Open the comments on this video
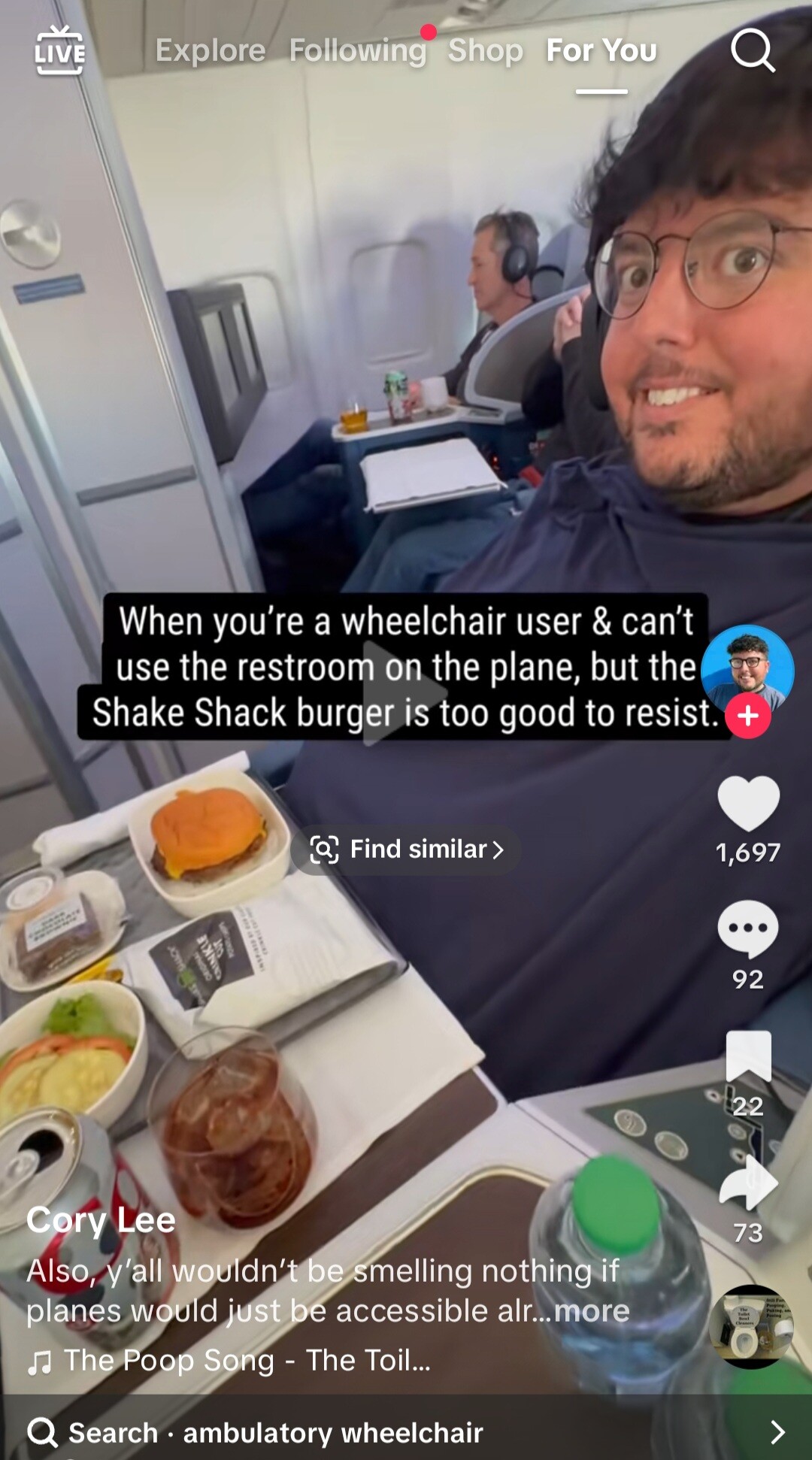Screen dimensions: 812x1460 pyautogui.click(x=747, y=929)
